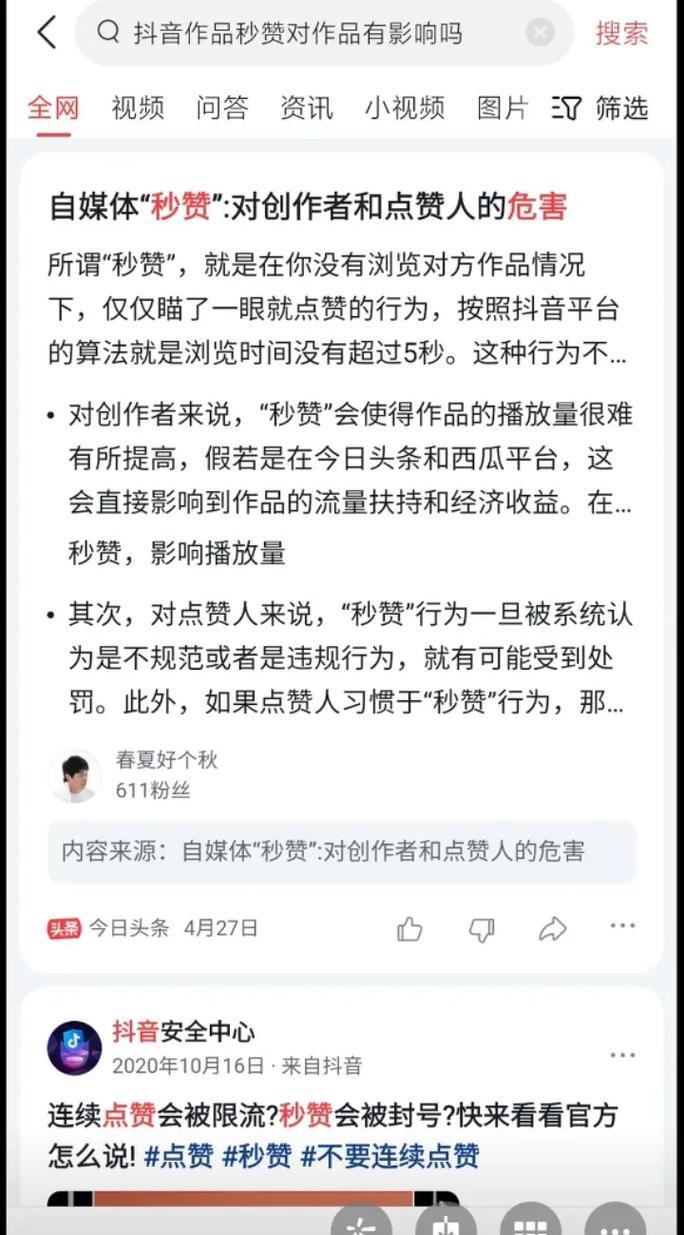Select the 小视频 tab
The image size is (684, 1235).
point(404,108)
